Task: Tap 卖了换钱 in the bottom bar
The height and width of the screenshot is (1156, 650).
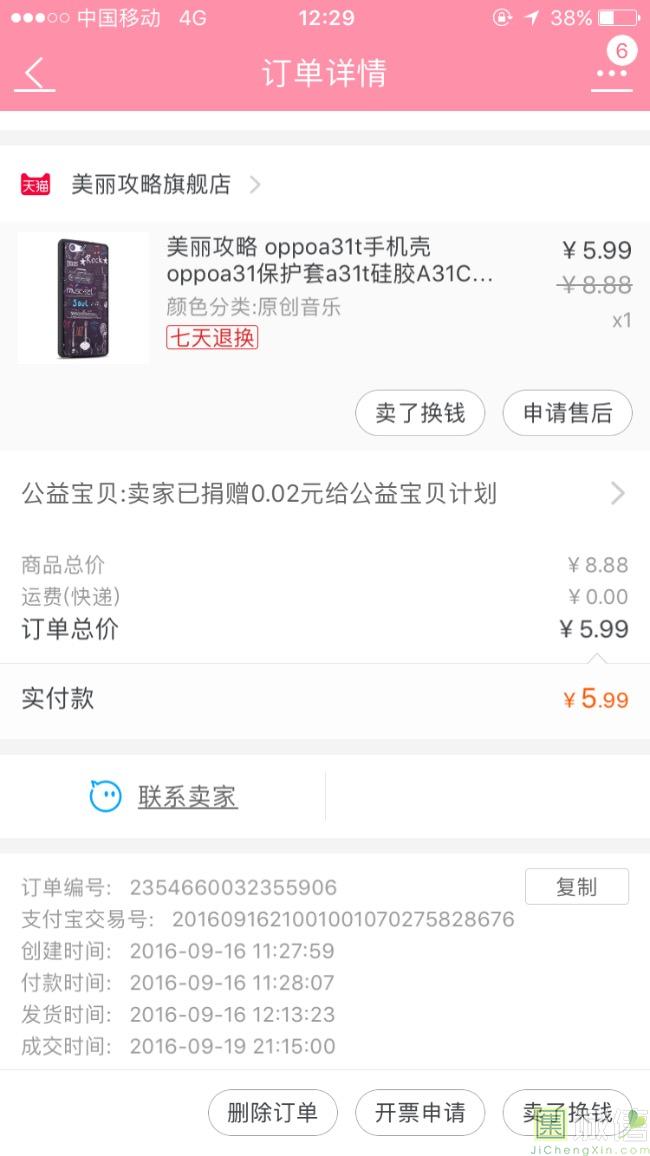Action: tap(567, 1112)
